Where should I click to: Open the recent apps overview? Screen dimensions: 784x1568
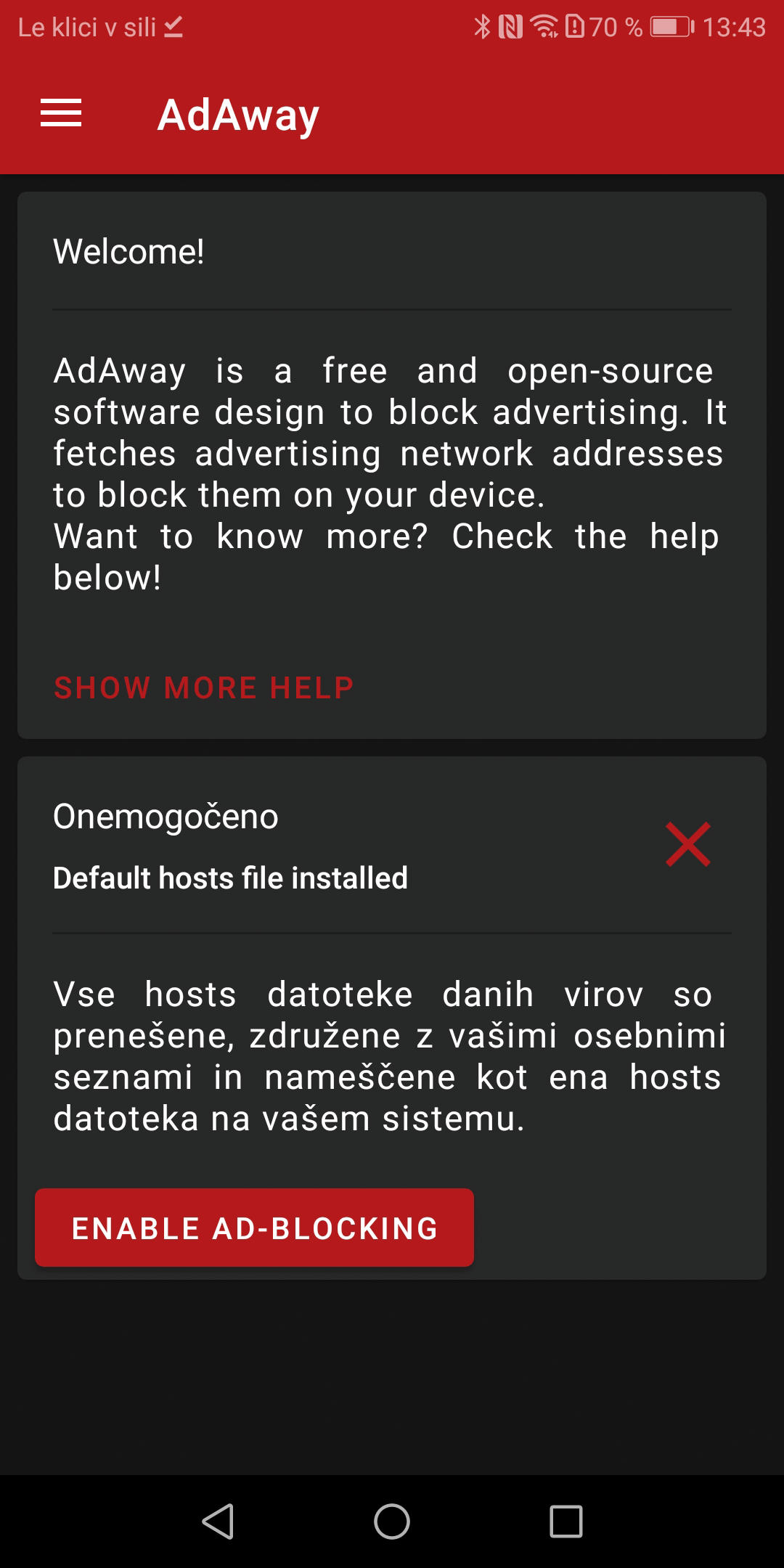[566, 1522]
